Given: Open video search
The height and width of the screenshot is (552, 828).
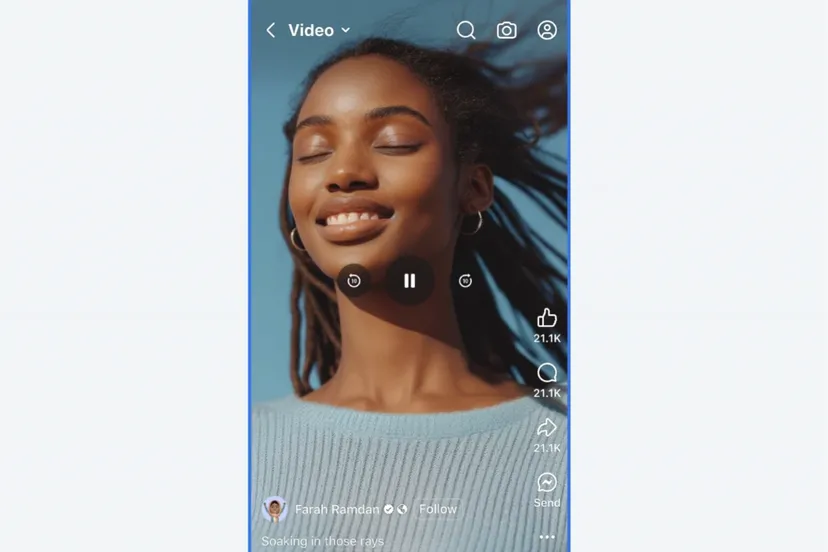Looking at the screenshot, I should point(466,30).
